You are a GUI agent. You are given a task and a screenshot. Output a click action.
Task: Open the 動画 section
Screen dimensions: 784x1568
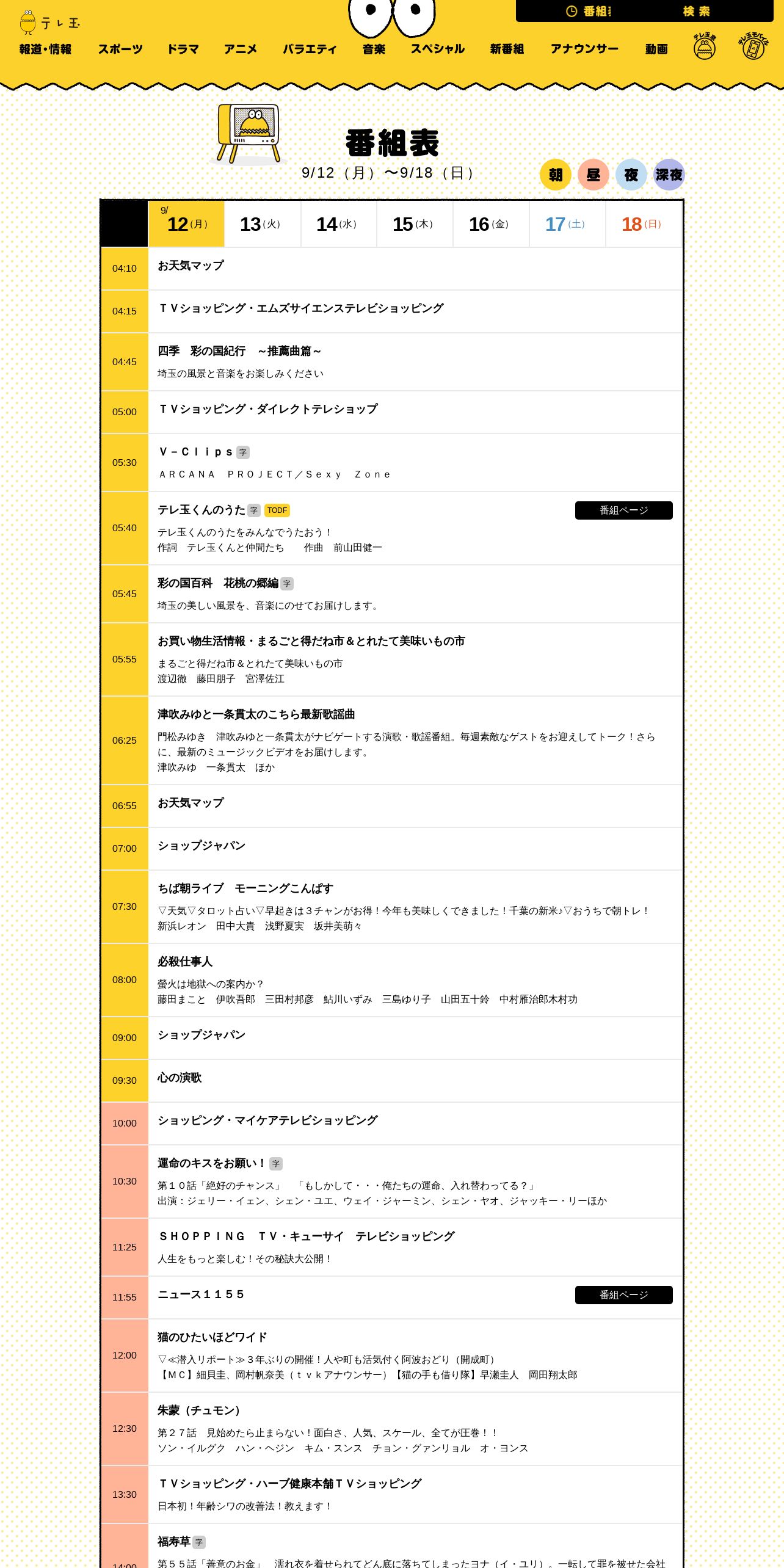[x=656, y=49]
